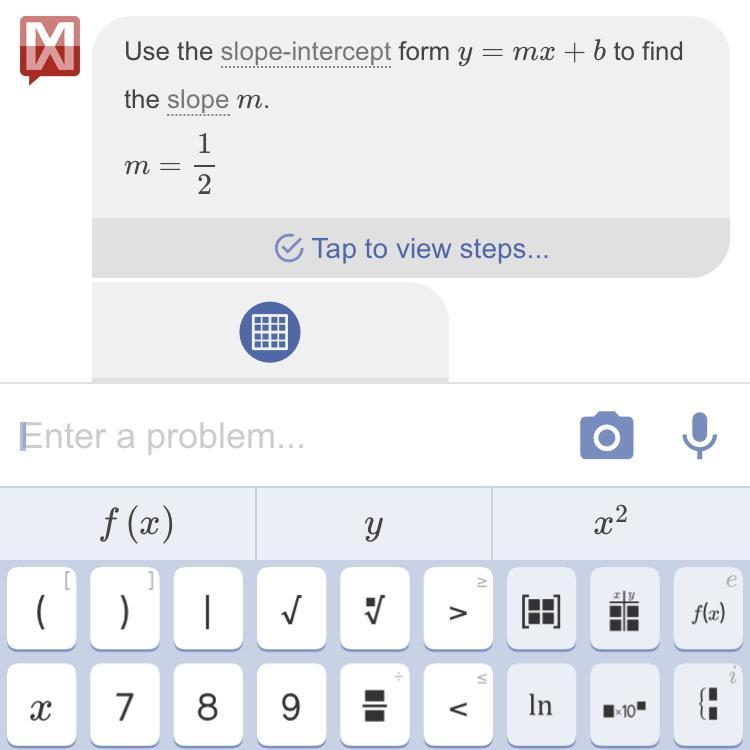Focus the Enter a problem field
This screenshot has width=750, height=750.
click(x=290, y=436)
